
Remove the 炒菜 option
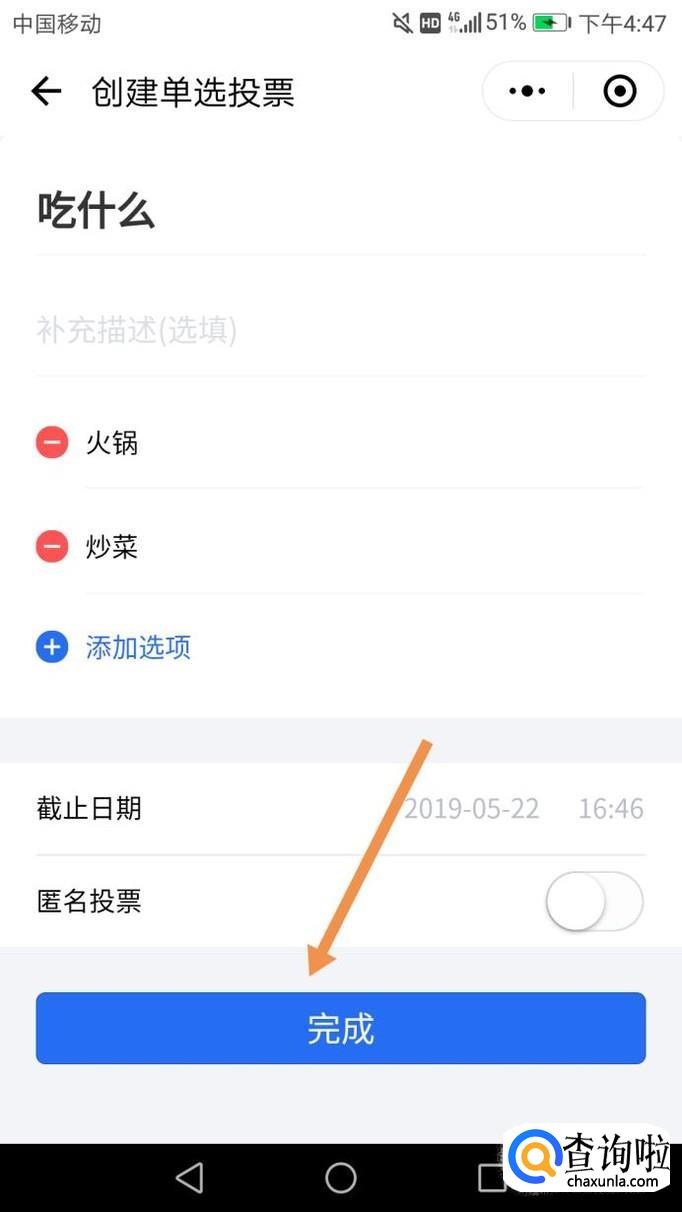[x=52, y=546]
